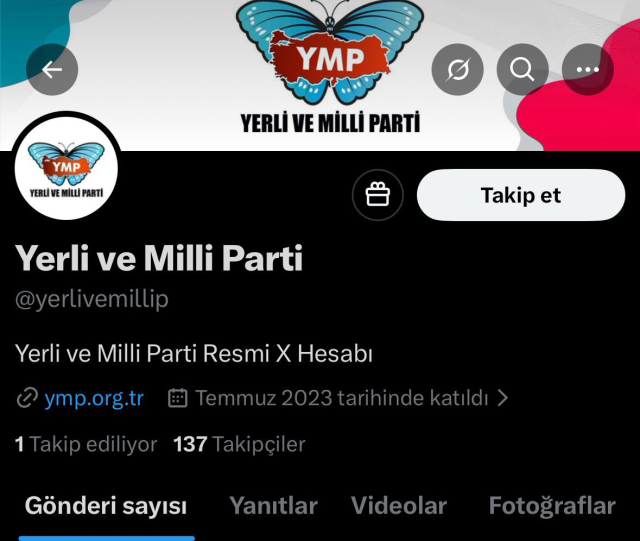View the 1 Takip ediliyor list
This screenshot has width=640, height=541.
tap(86, 444)
